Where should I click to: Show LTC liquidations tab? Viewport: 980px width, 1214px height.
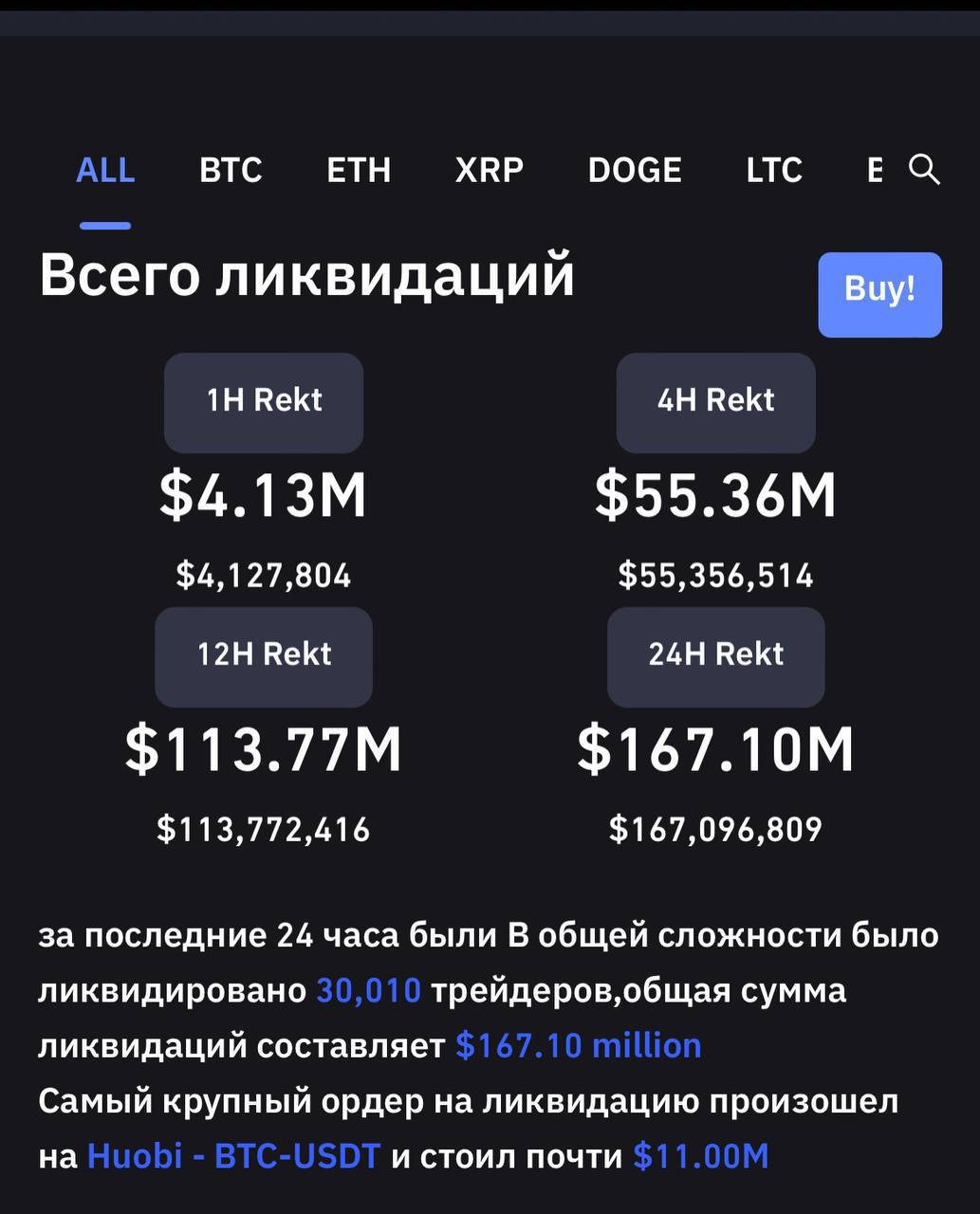774,170
